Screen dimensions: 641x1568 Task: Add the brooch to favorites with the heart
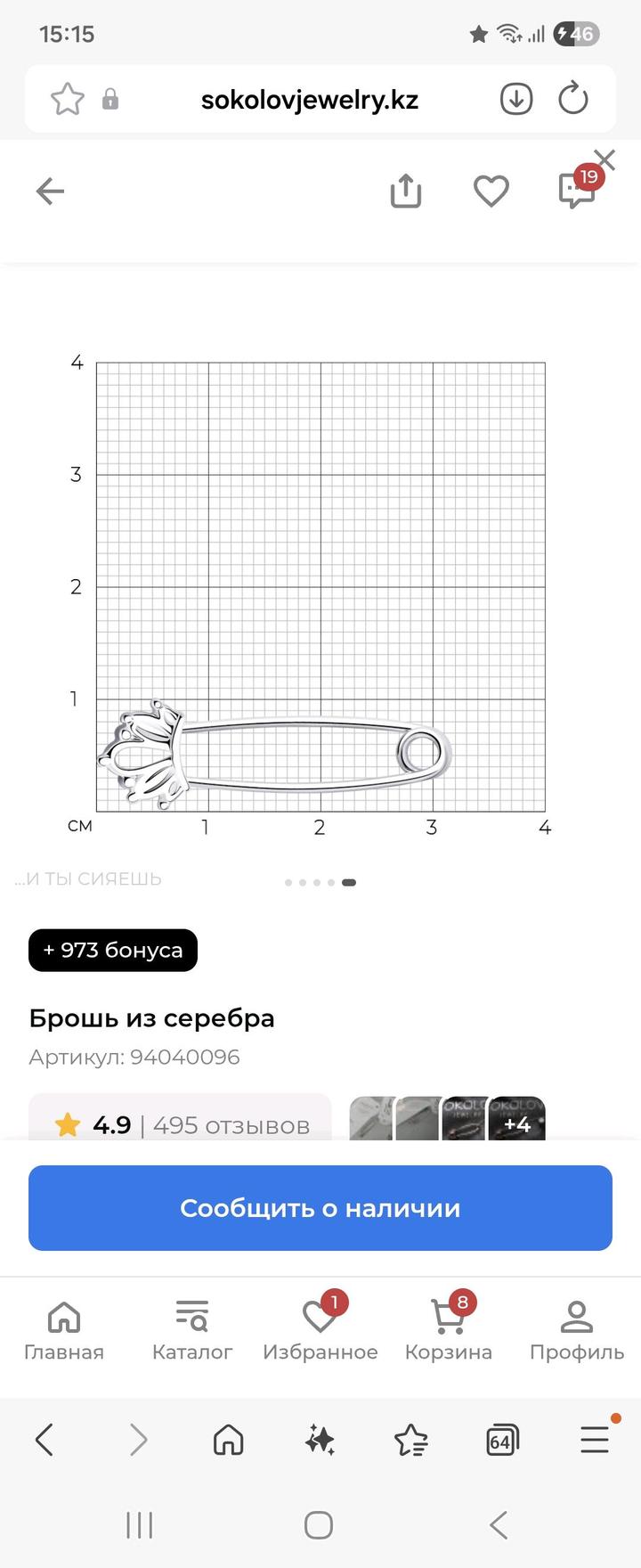[491, 191]
